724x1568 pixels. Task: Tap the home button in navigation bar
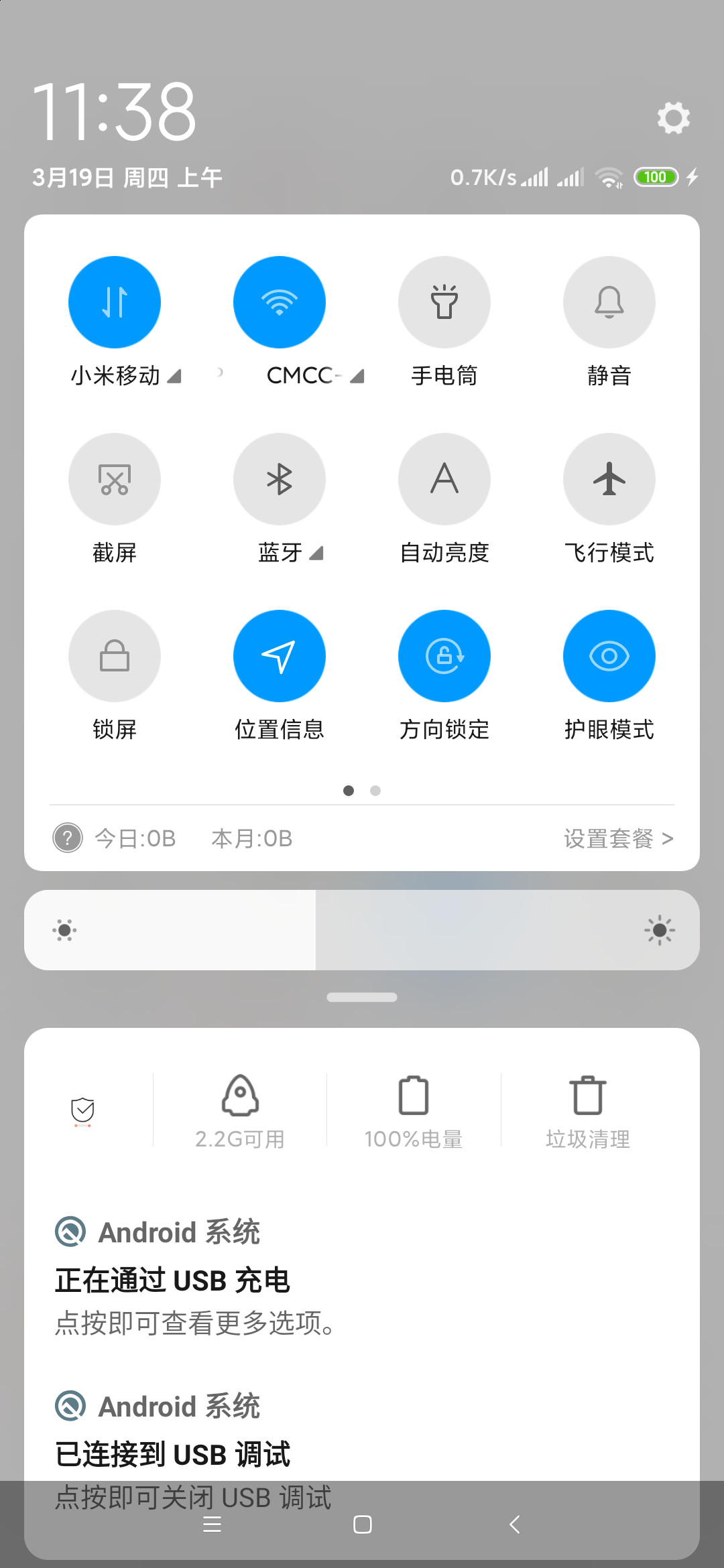(363, 1524)
